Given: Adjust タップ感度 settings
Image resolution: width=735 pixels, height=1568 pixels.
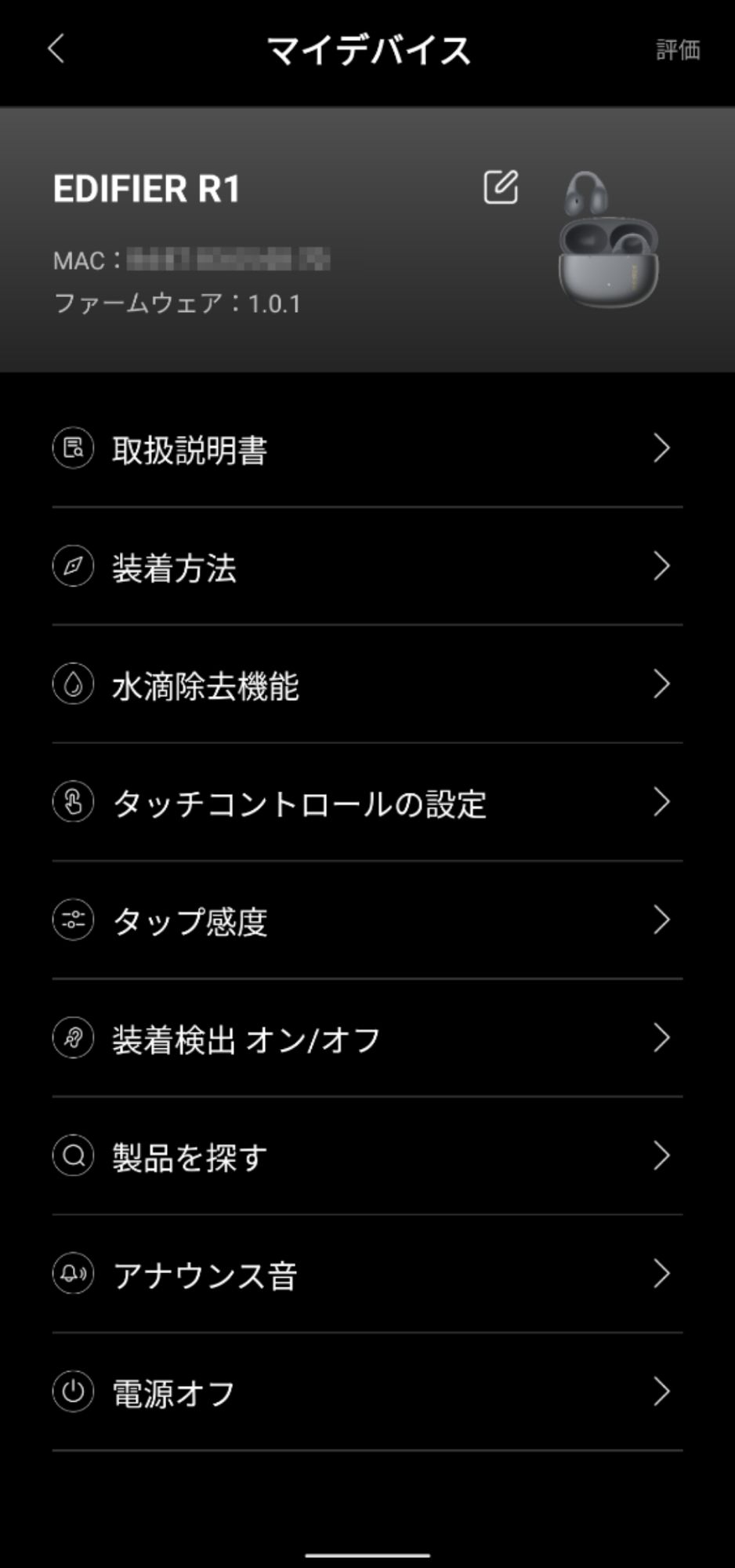Looking at the screenshot, I should click(x=367, y=920).
